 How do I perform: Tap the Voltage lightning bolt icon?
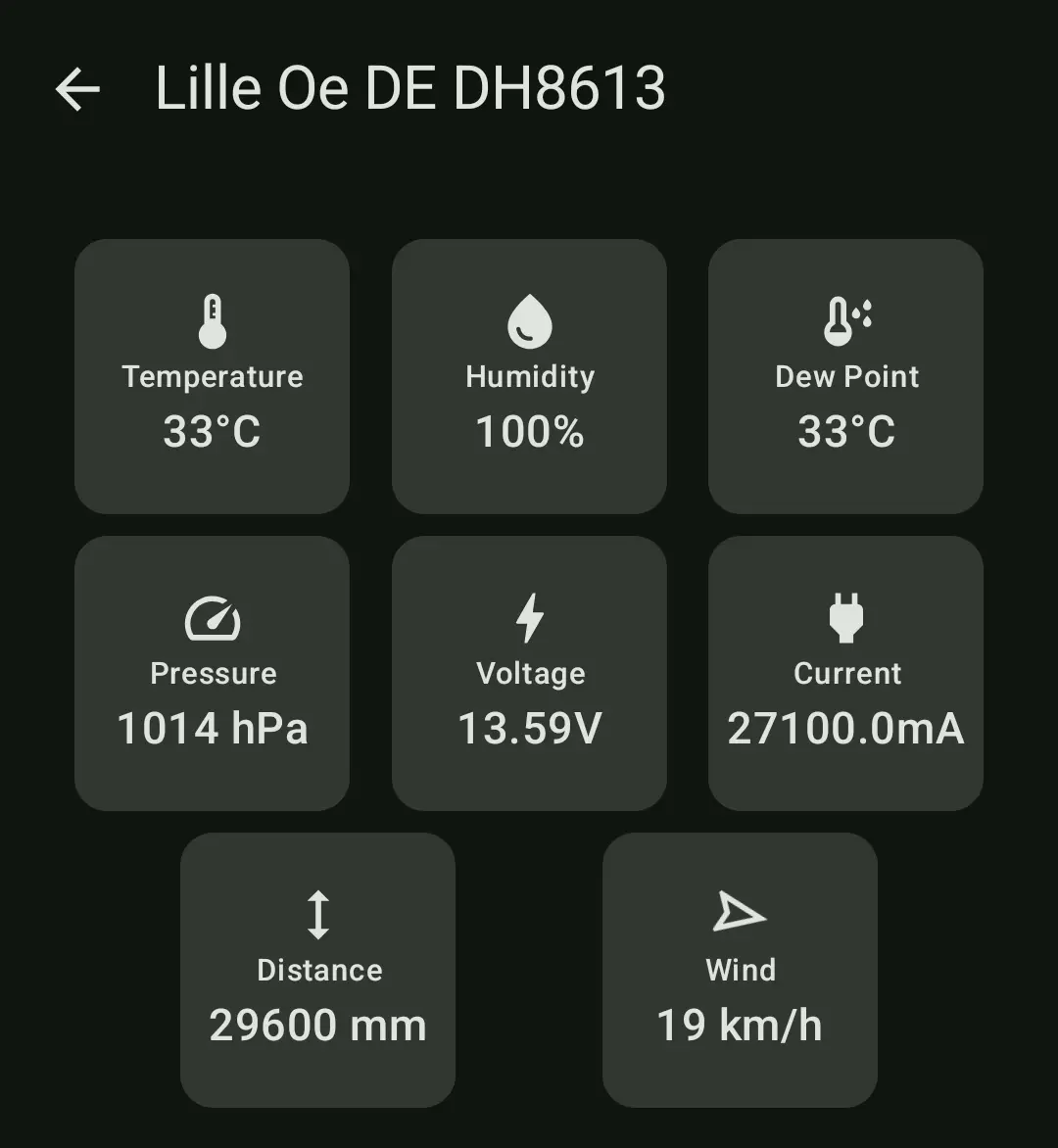pos(529,615)
